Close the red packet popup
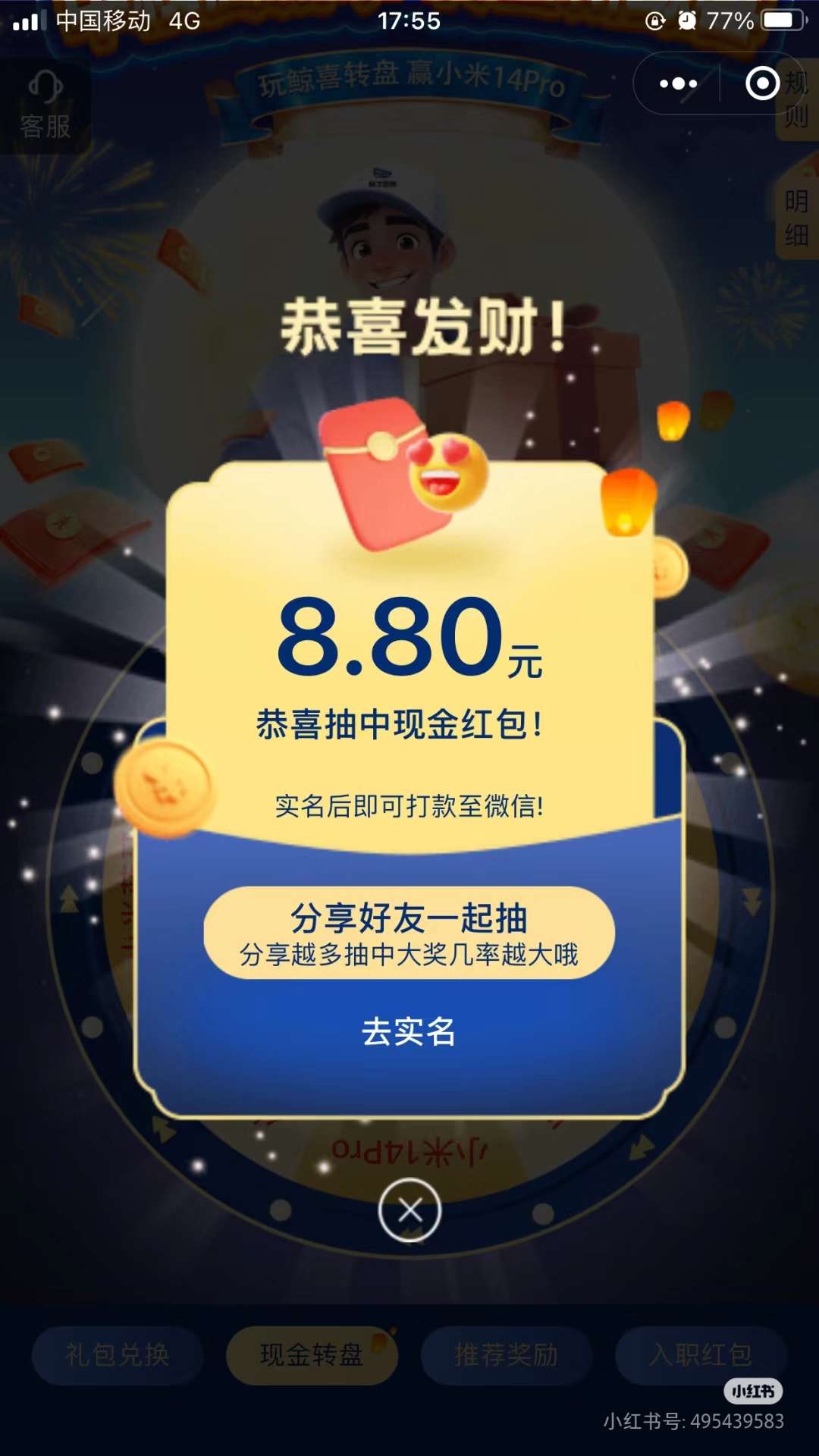 tap(409, 1210)
